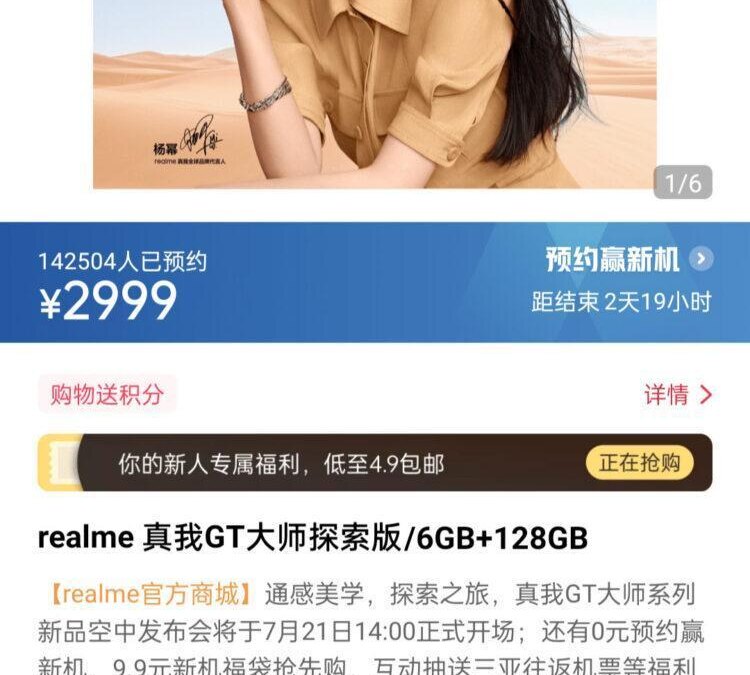Open 详情 details link

click(677, 394)
